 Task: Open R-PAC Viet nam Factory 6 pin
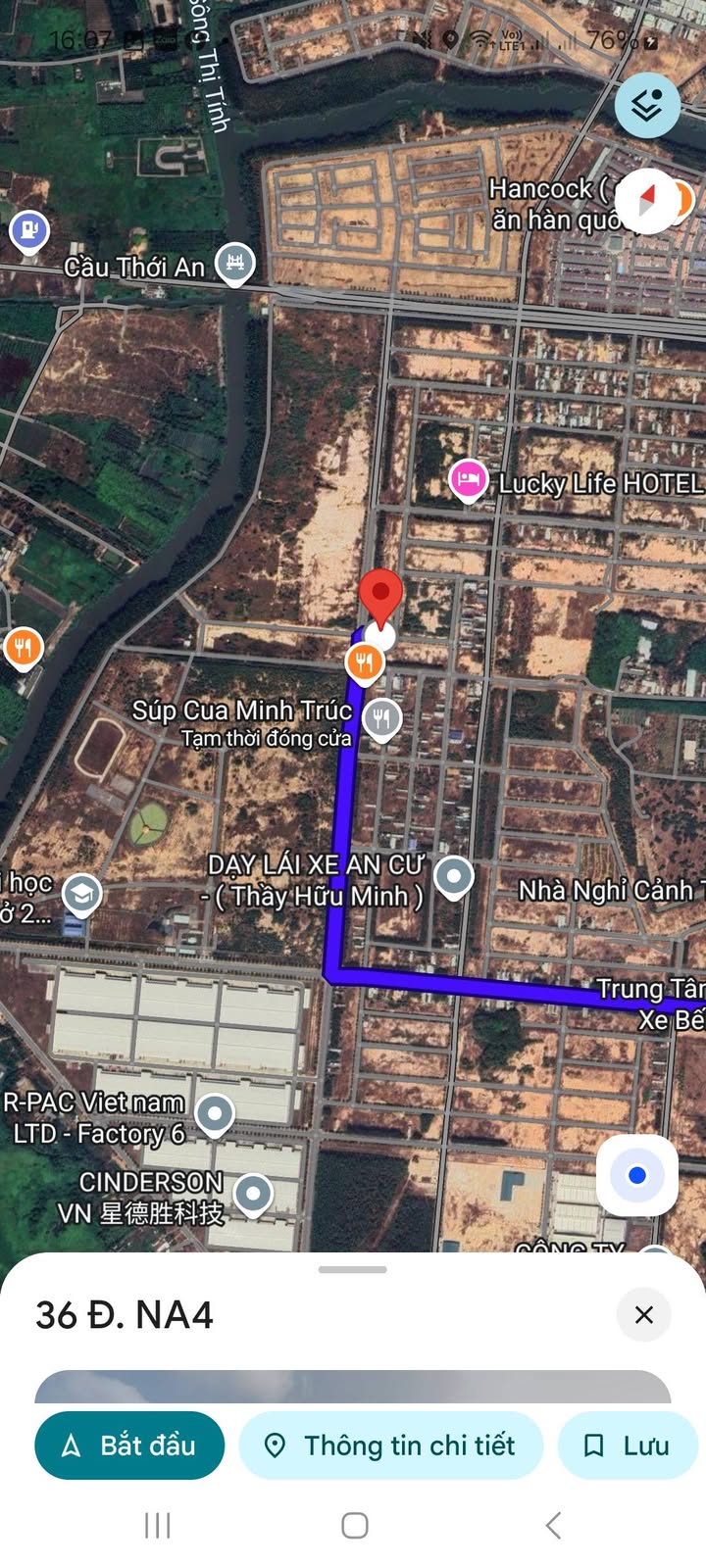tap(215, 1113)
